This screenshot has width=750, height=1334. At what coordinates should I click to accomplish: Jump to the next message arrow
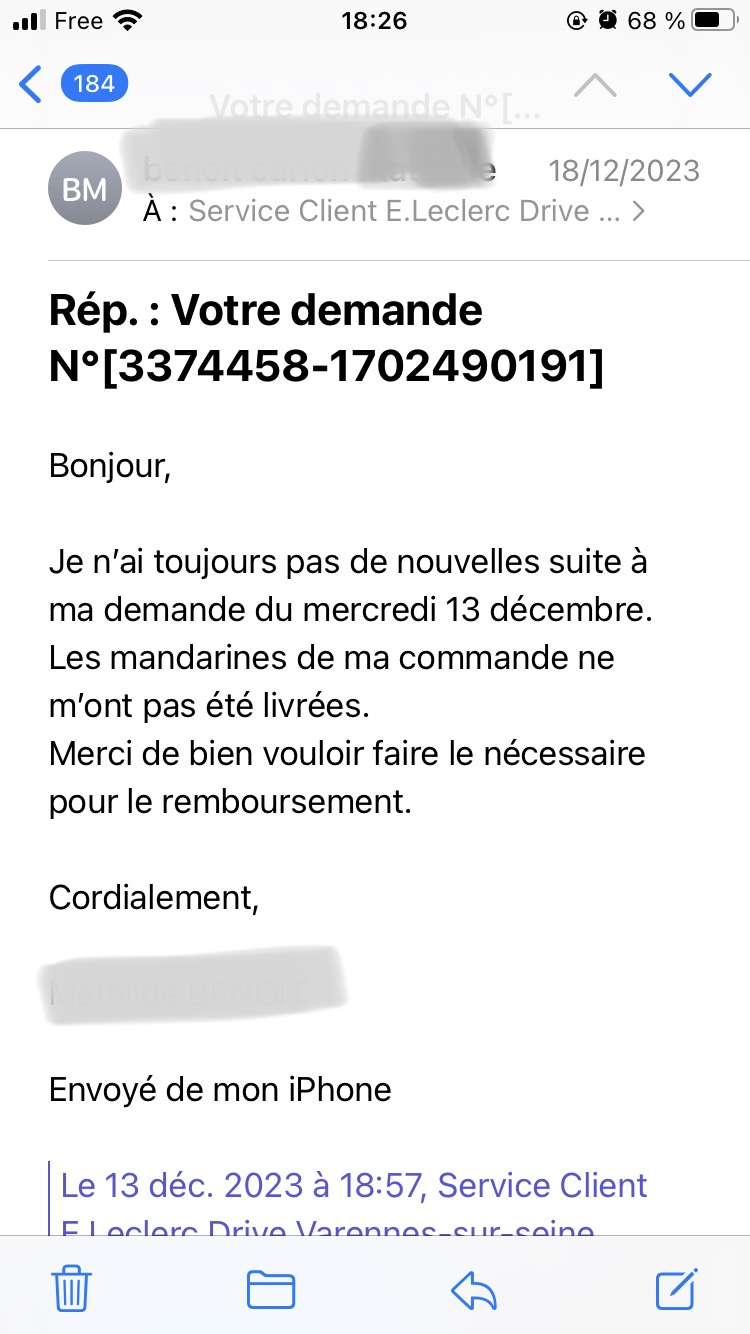click(689, 85)
